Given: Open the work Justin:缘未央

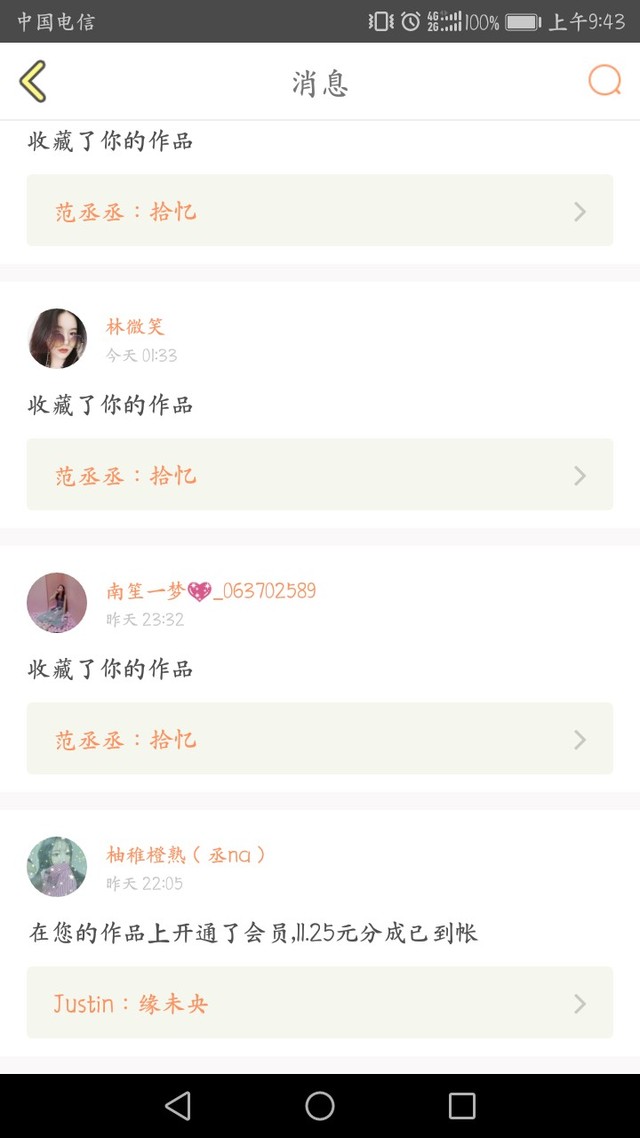Looking at the screenshot, I should tap(319, 1003).
